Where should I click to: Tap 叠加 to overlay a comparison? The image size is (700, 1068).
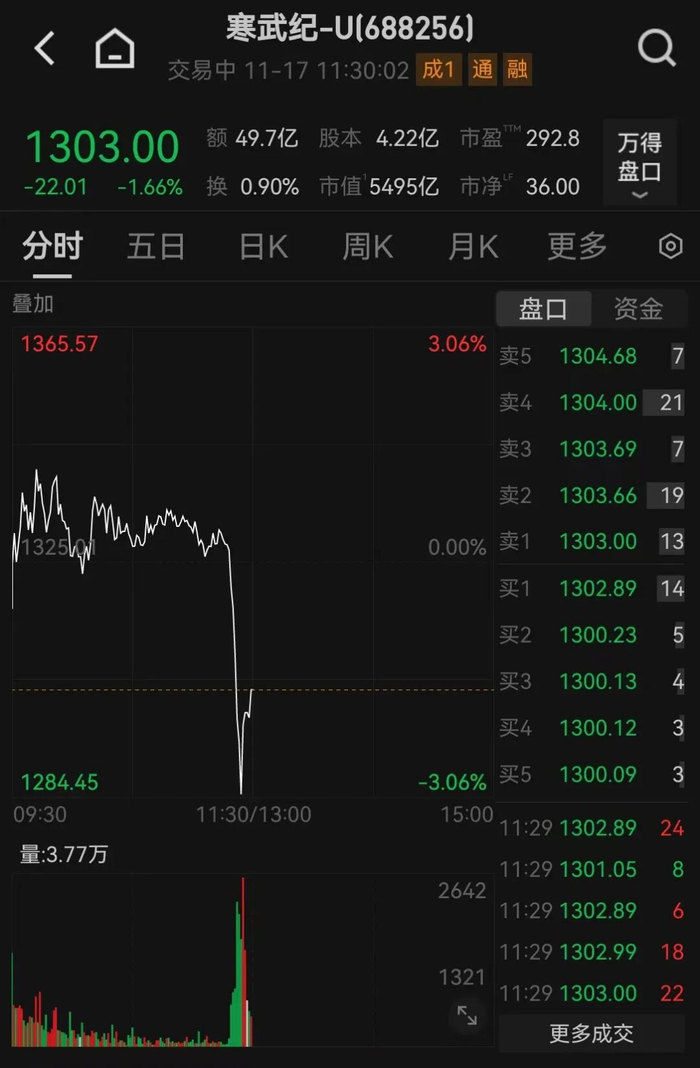pyautogui.click(x=33, y=304)
